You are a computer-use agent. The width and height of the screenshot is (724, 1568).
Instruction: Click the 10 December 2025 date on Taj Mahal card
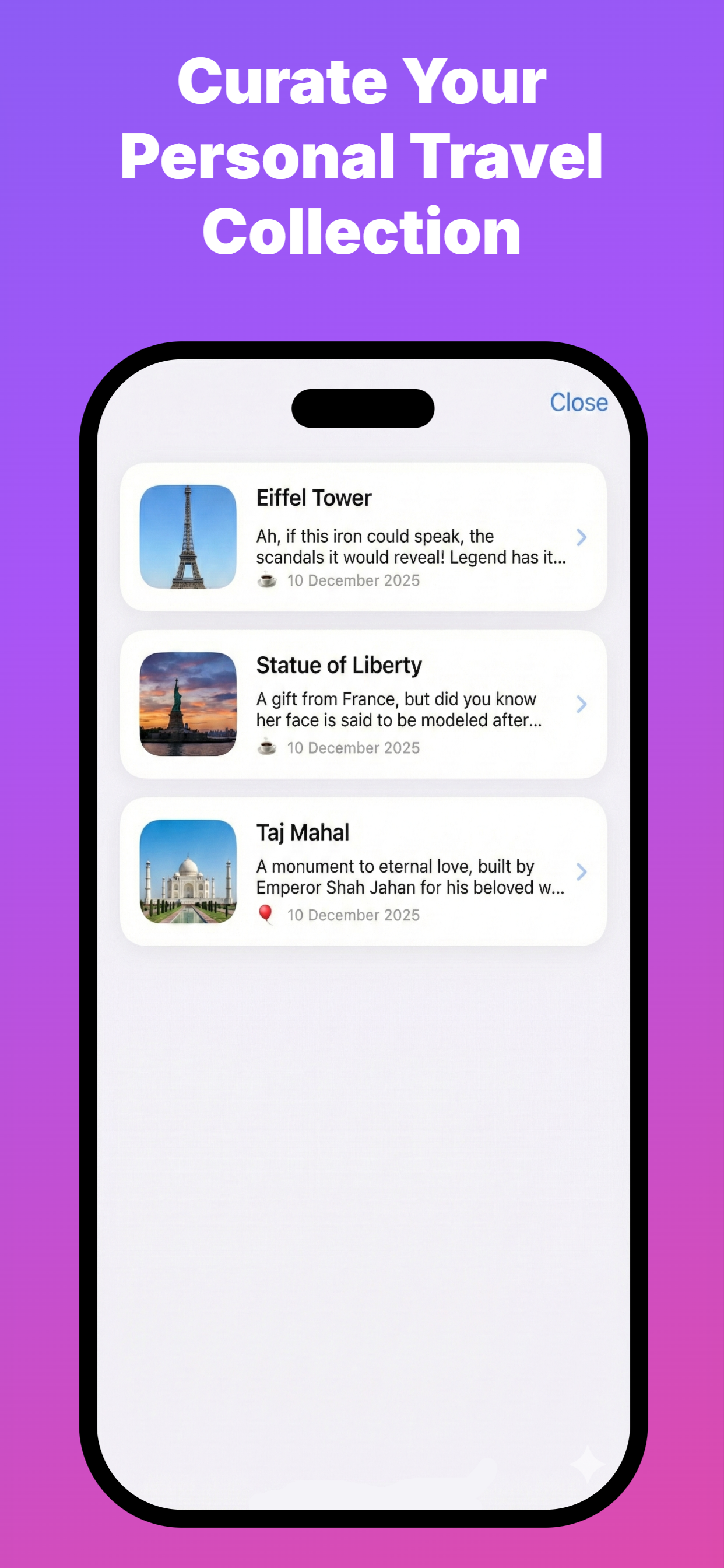(353, 914)
